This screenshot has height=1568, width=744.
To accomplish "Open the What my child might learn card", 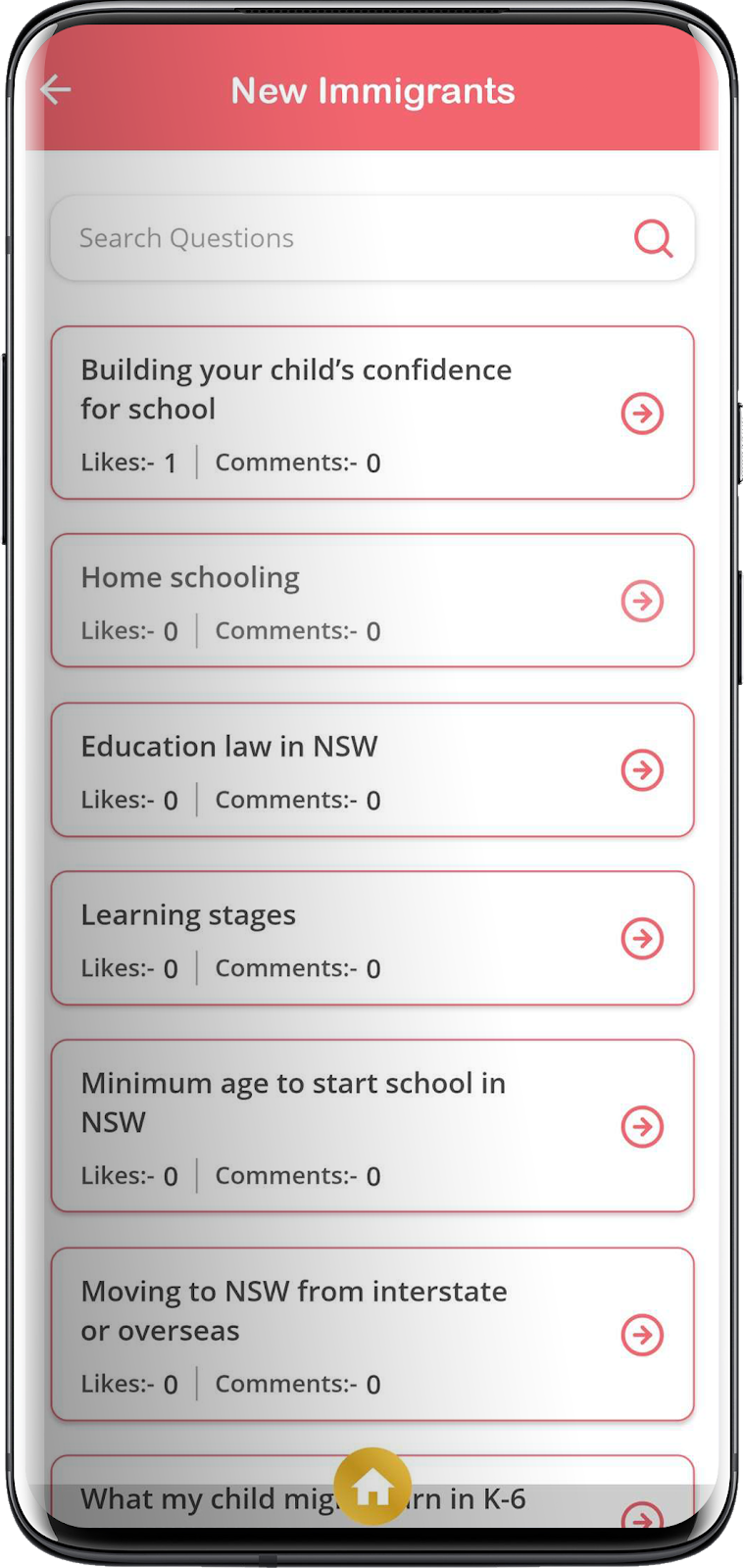I will [372, 1494].
